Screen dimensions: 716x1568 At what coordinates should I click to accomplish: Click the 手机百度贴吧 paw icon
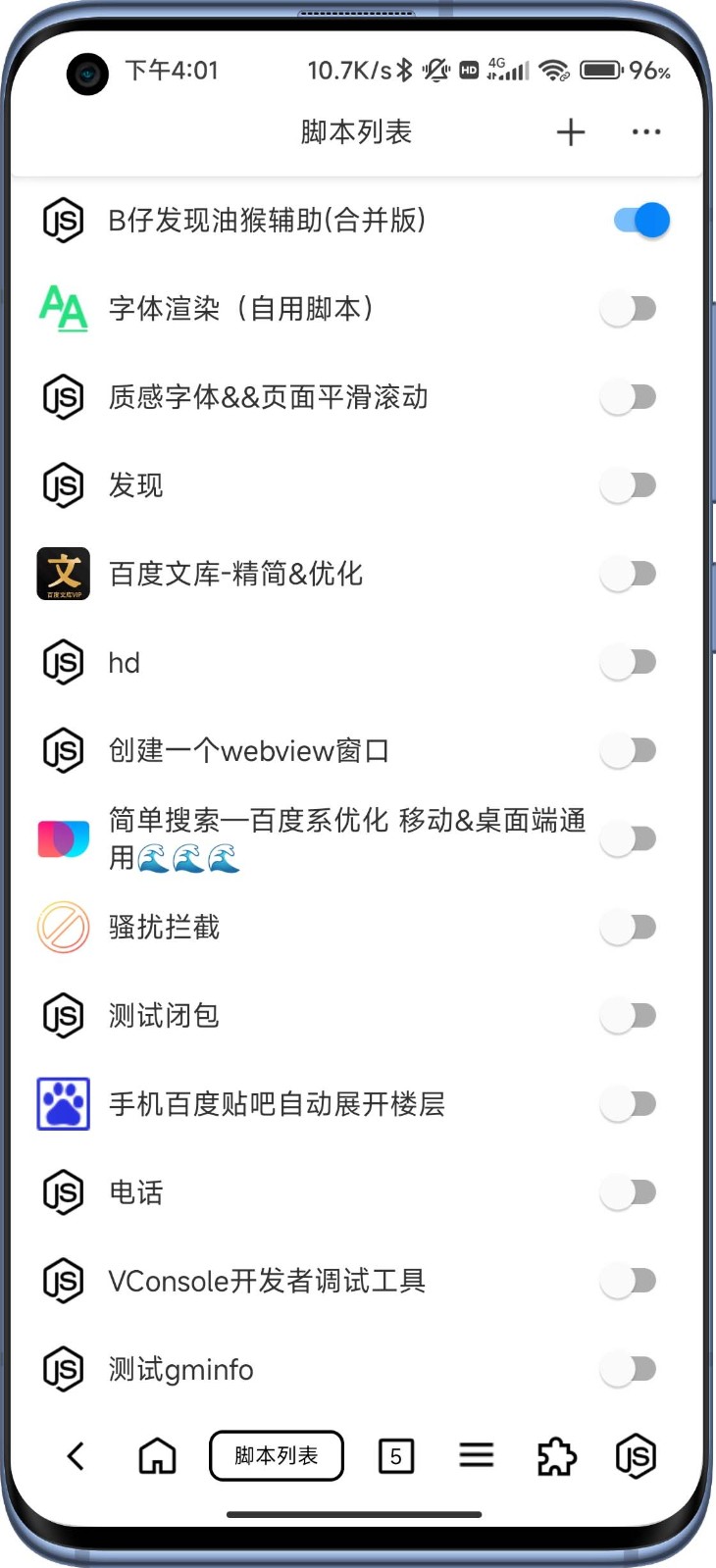[x=63, y=1103]
